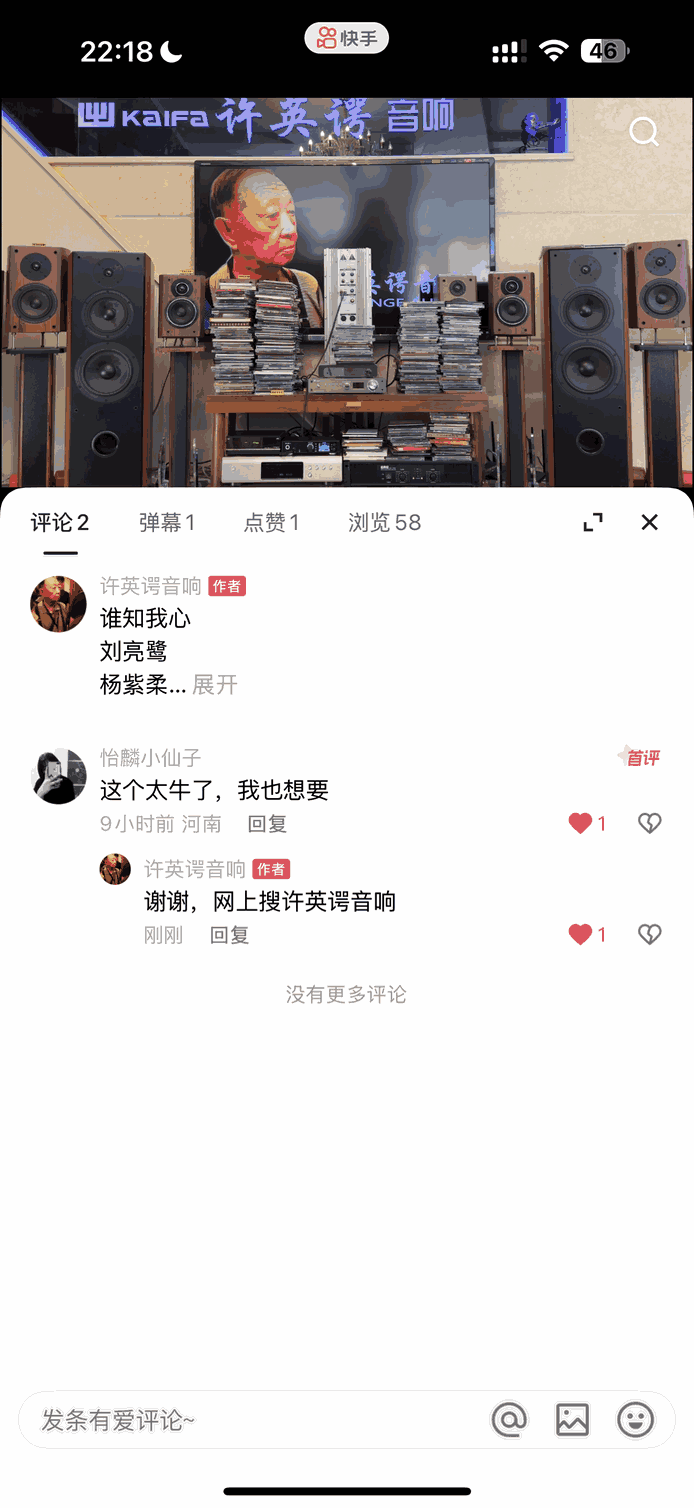Mention someone with the @ icon
The image size is (694, 1508).
click(509, 1419)
